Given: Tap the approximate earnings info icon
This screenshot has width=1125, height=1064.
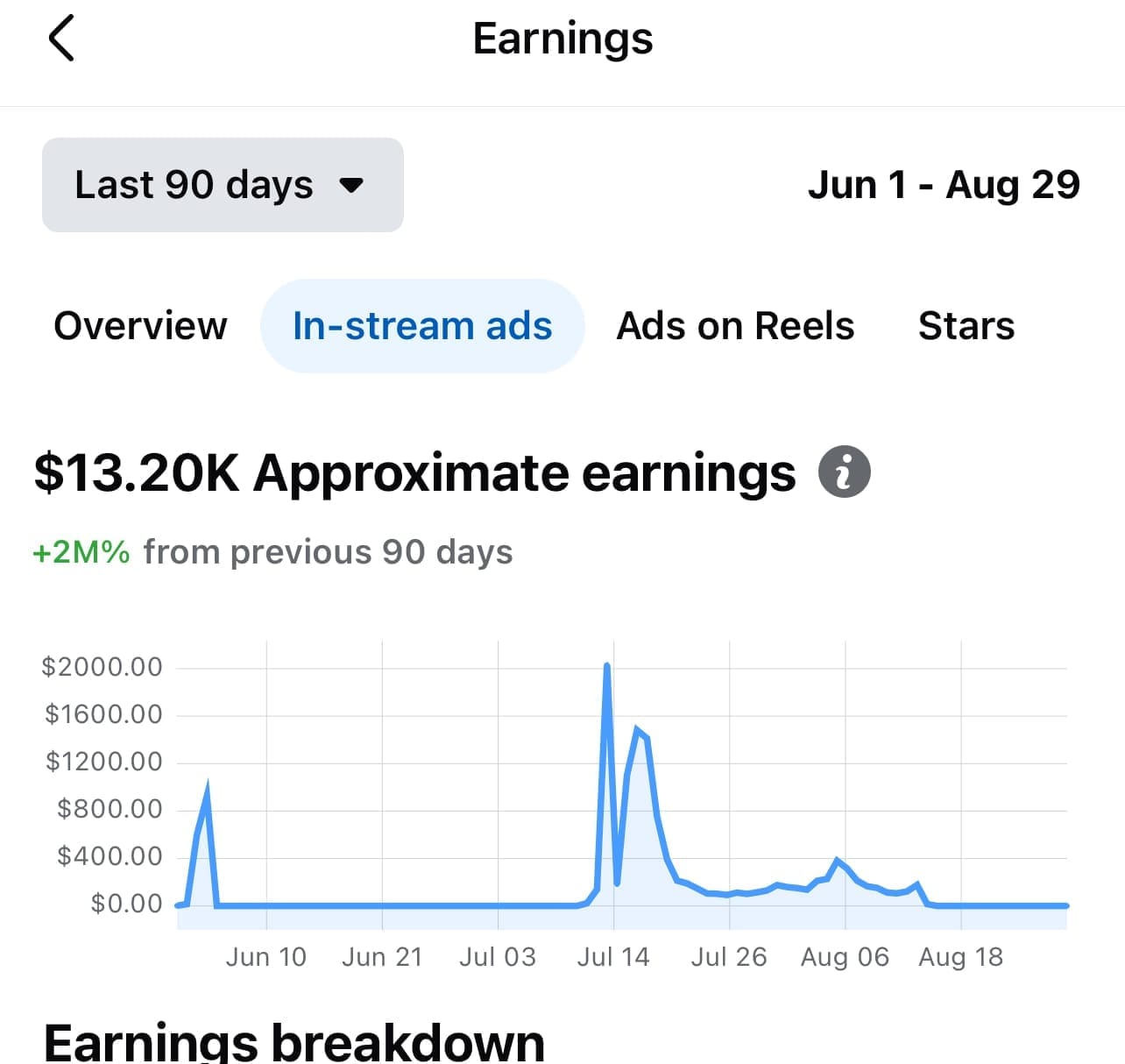Looking at the screenshot, I should coord(844,472).
